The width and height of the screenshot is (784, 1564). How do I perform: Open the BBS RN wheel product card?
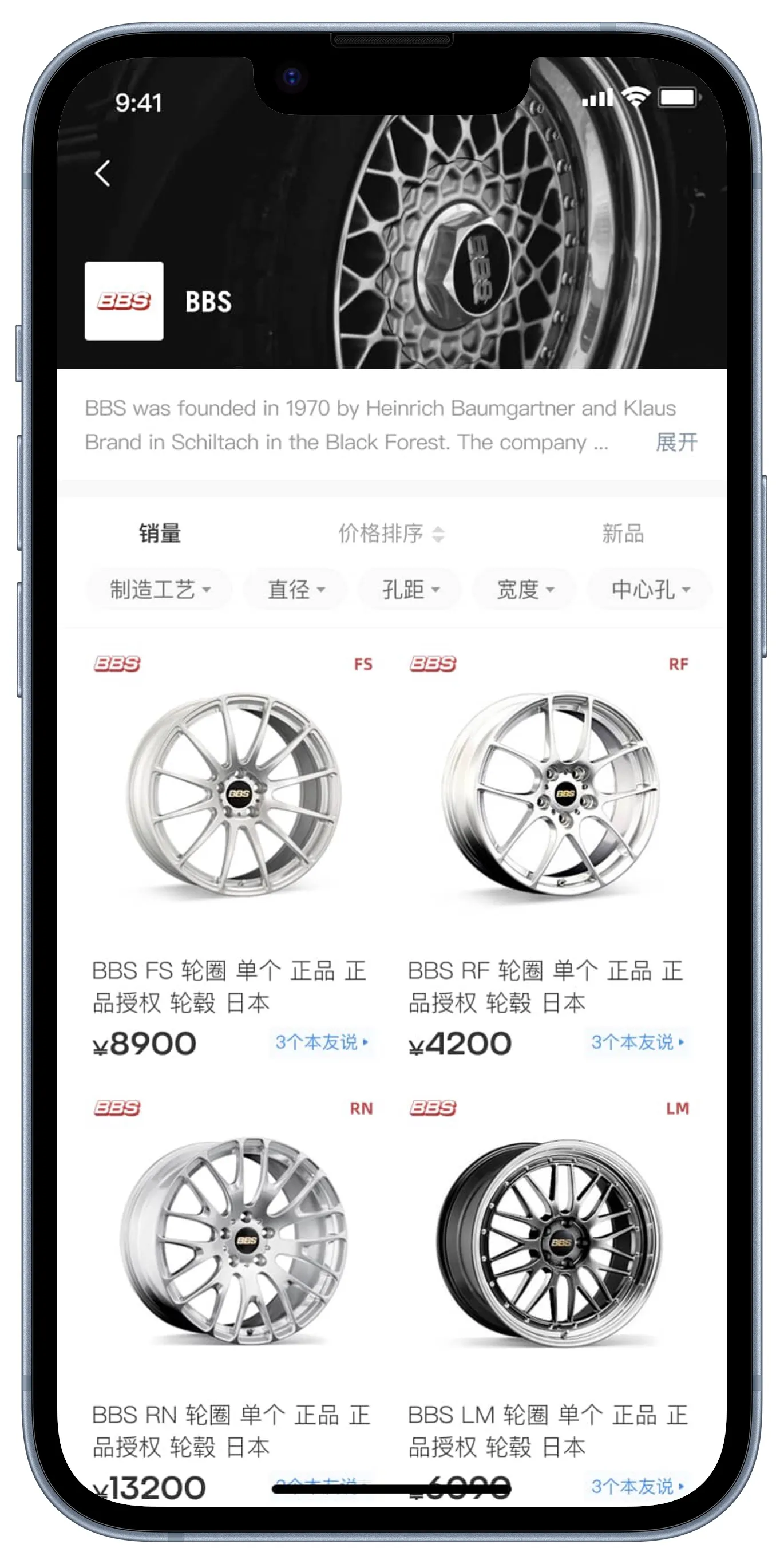pyautogui.click(x=233, y=1239)
